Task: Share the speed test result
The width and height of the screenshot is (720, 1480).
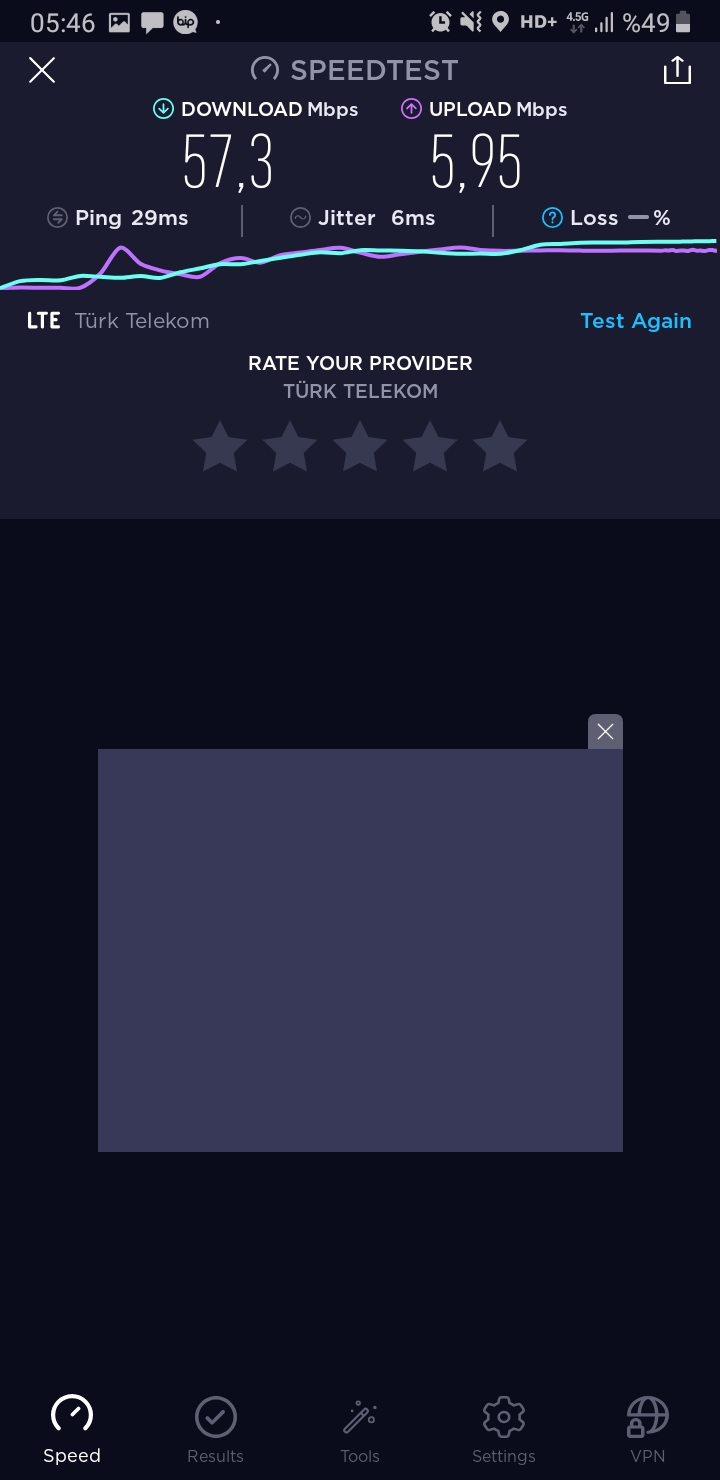Action: [x=677, y=70]
